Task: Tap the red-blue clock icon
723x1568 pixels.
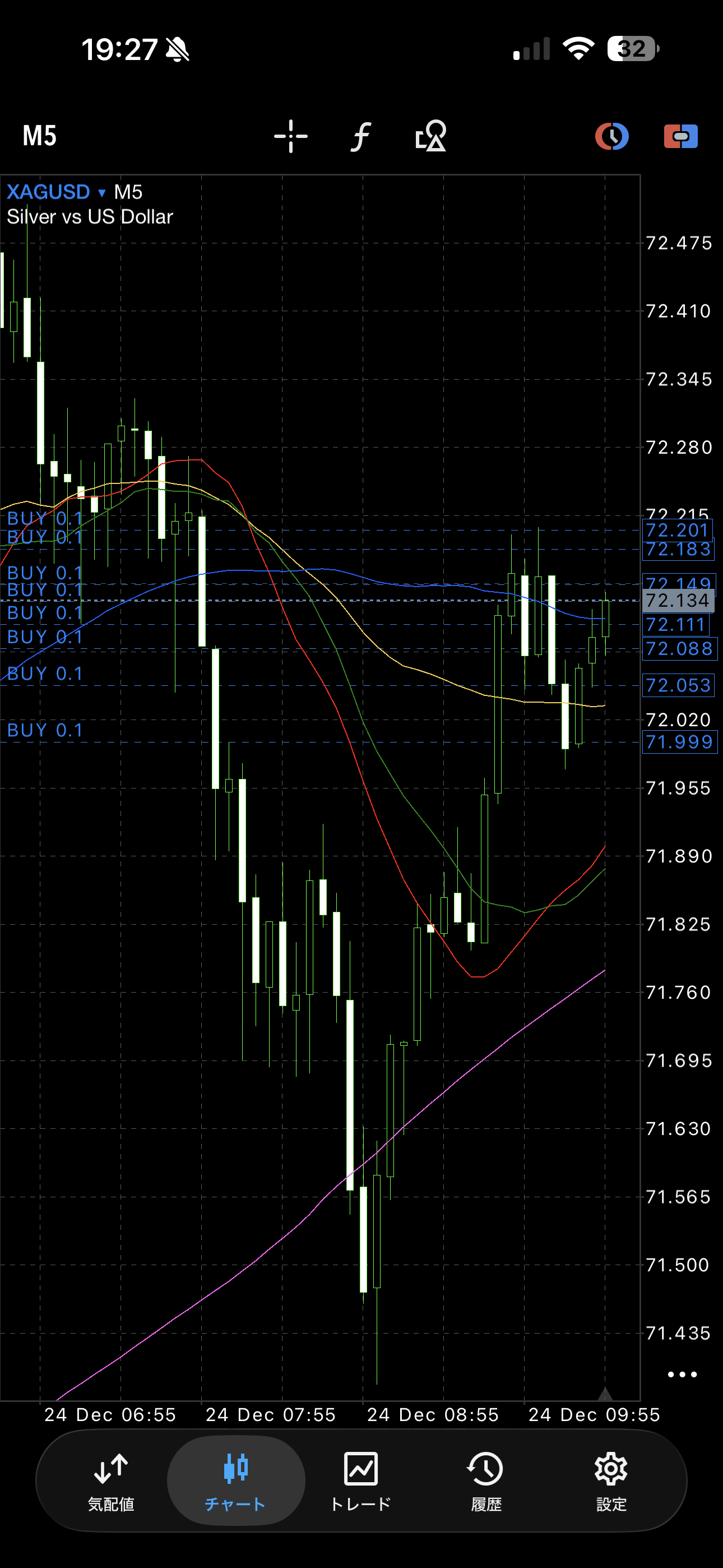Action: 611,136
